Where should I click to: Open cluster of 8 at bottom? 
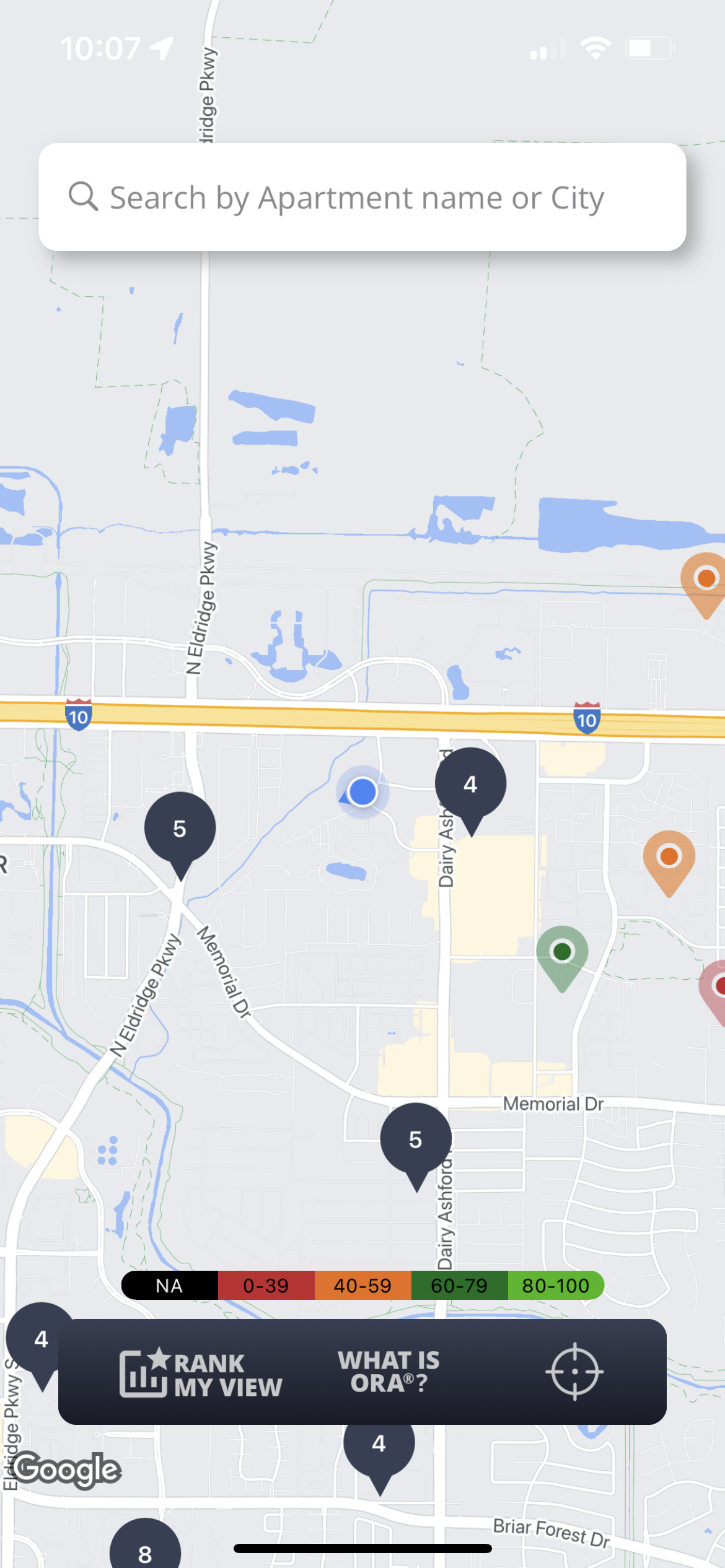145,1548
